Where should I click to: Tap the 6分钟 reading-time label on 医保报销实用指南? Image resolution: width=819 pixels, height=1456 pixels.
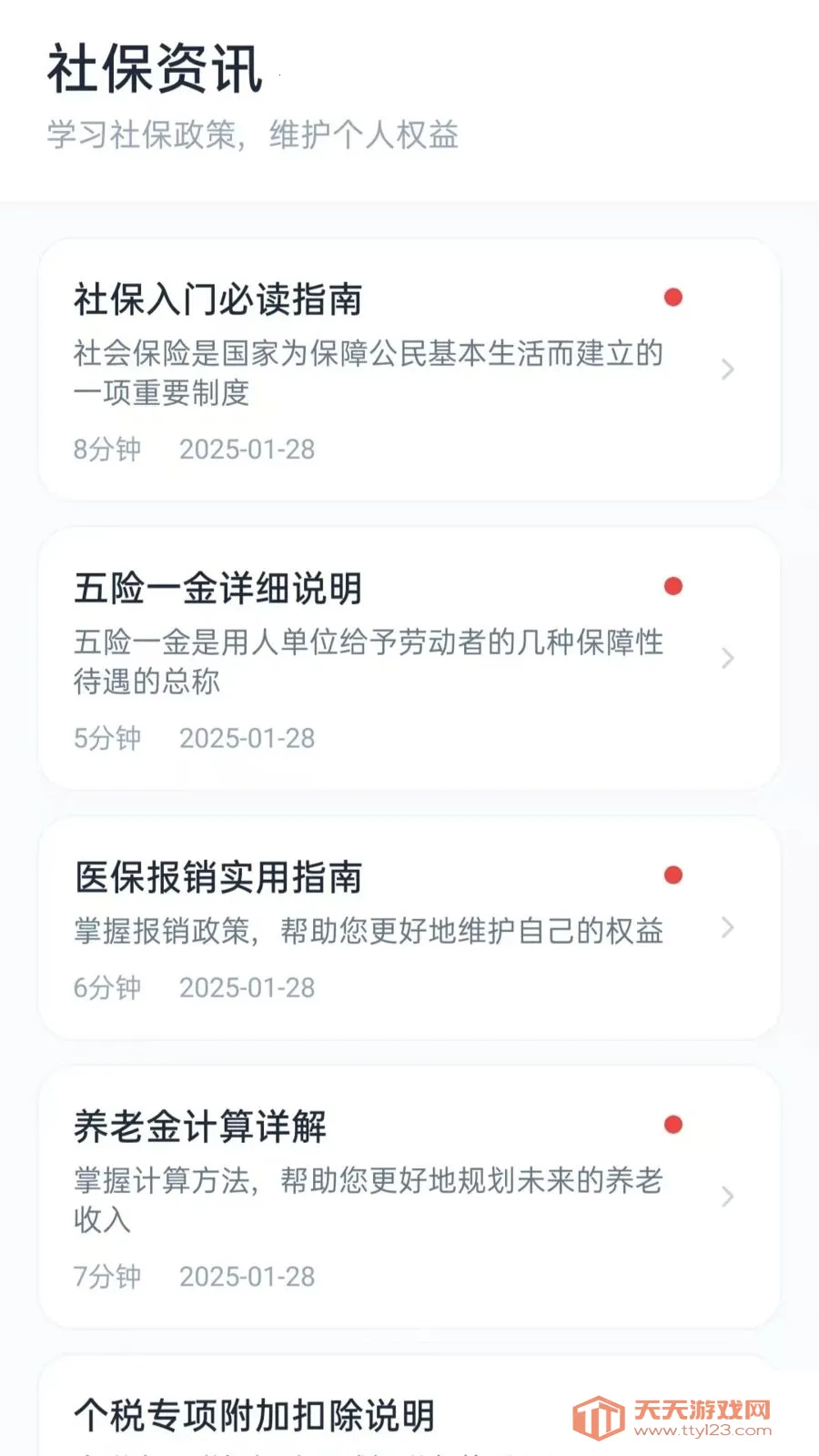coord(106,987)
